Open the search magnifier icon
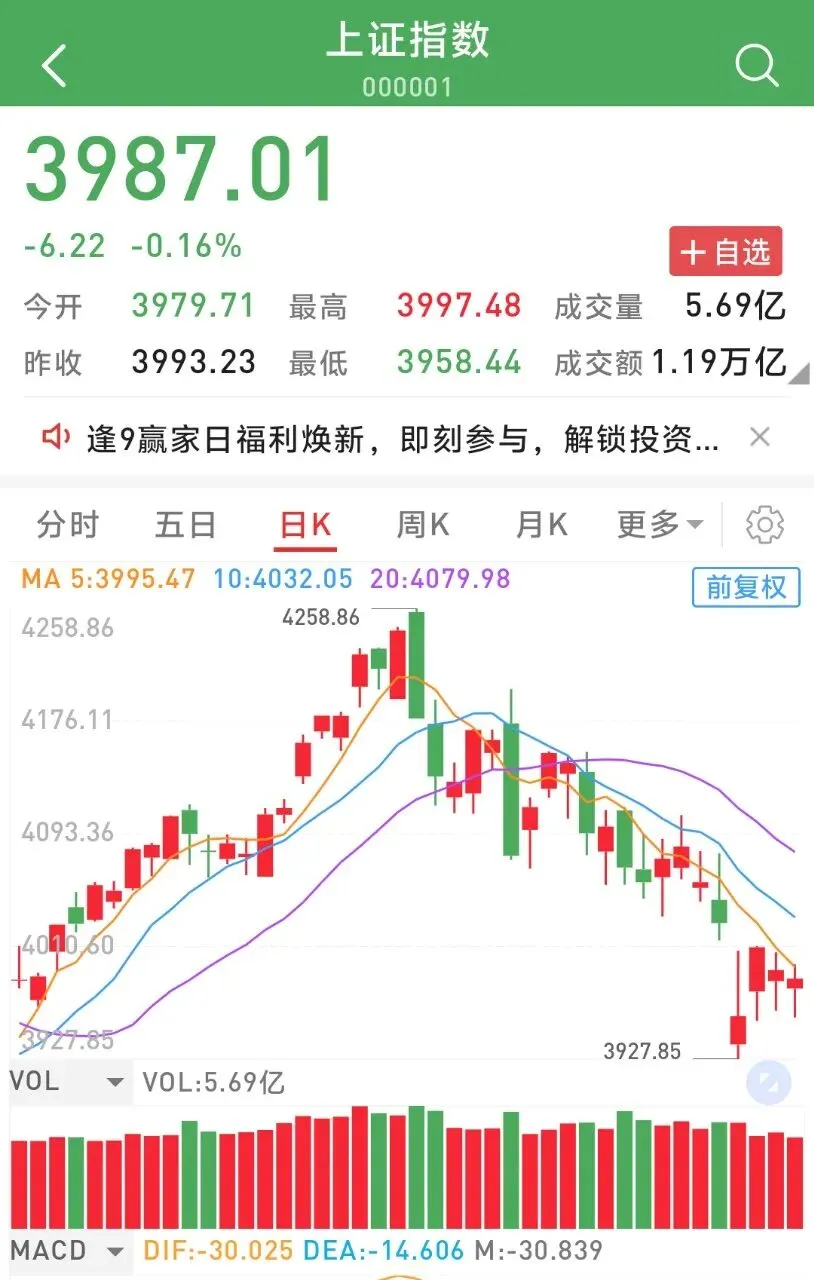Screen dimensions: 814x1280 click(756, 66)
